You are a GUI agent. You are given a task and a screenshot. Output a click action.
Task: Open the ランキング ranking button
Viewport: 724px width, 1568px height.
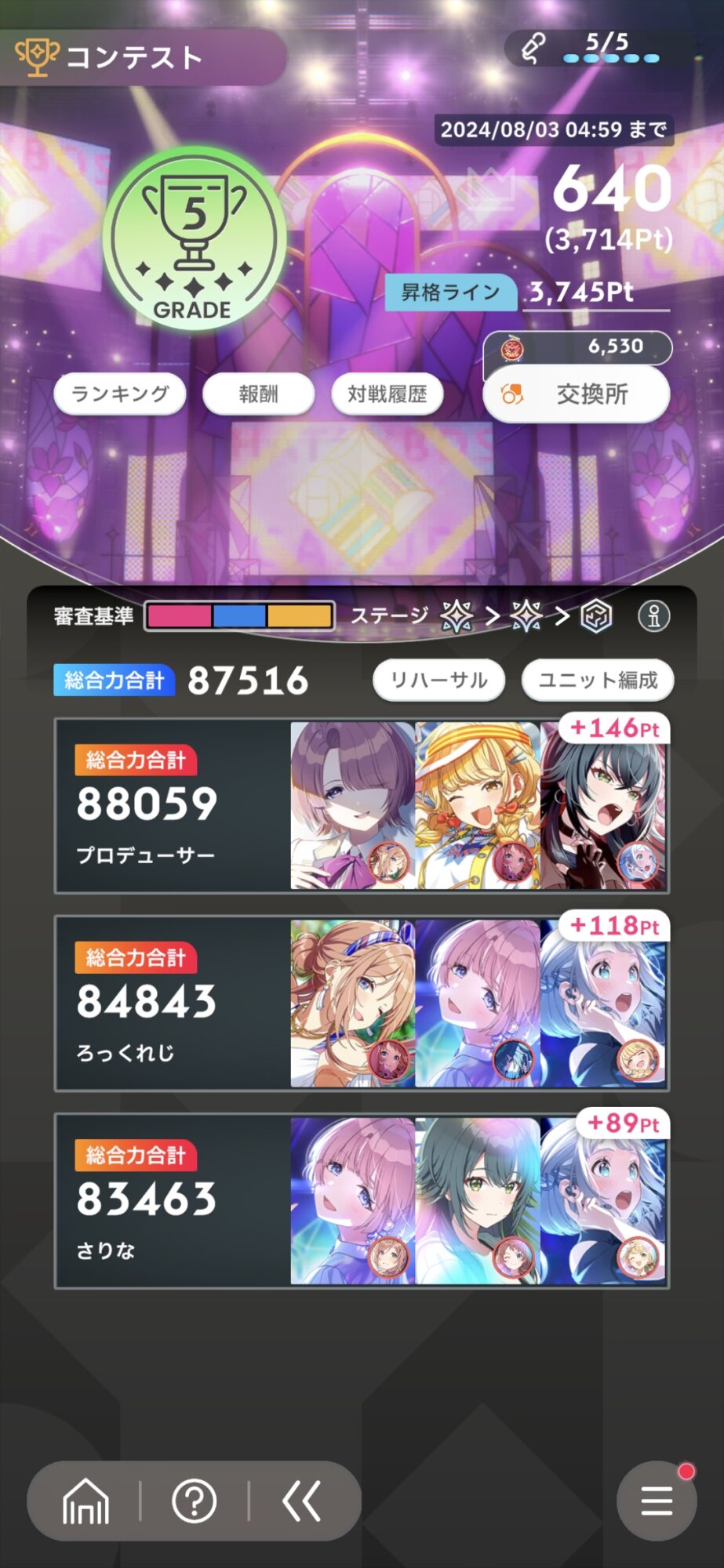(x=120, y=394)
